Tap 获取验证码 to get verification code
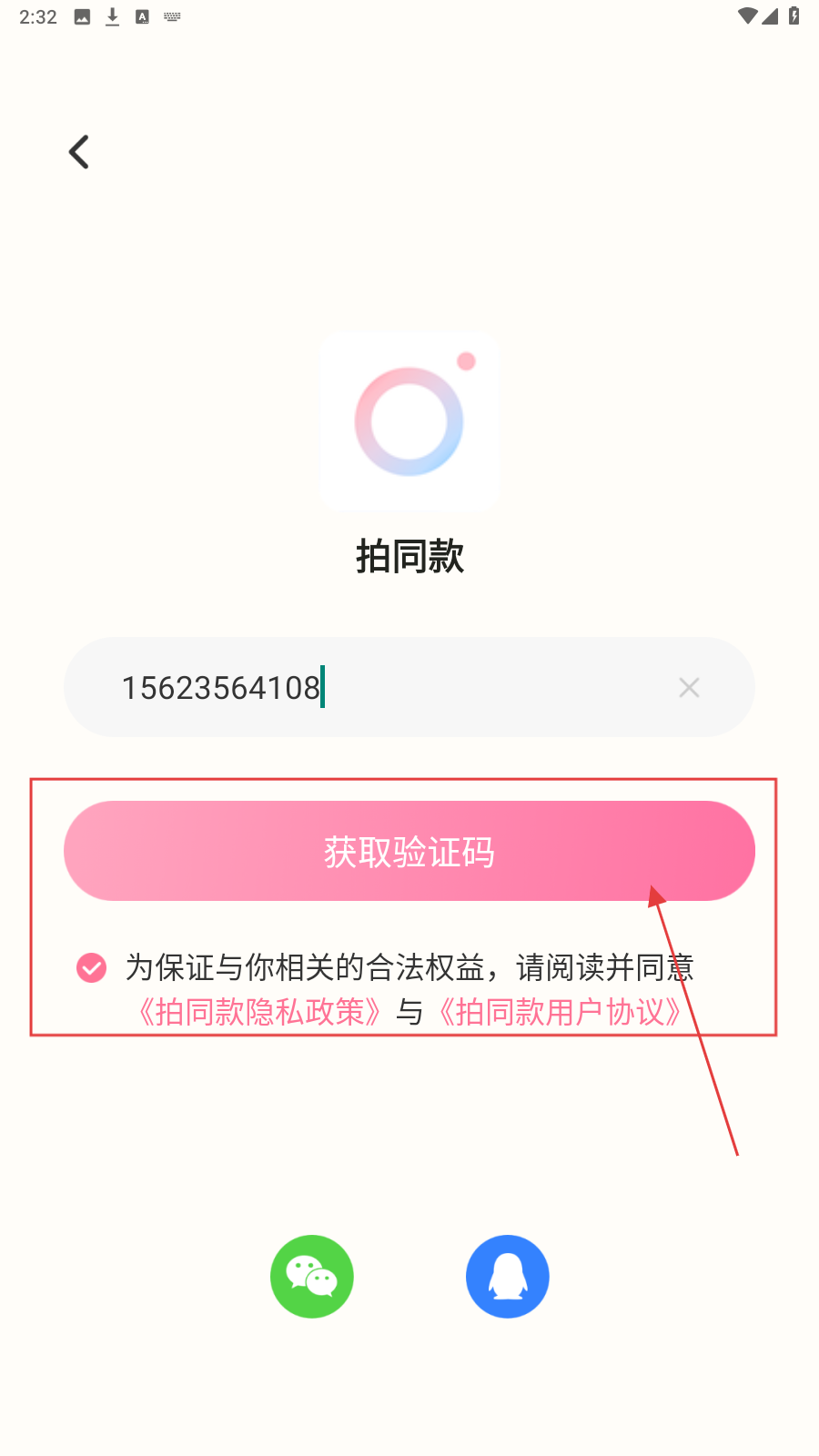The image size is (819, 1456). click(409, 851)
